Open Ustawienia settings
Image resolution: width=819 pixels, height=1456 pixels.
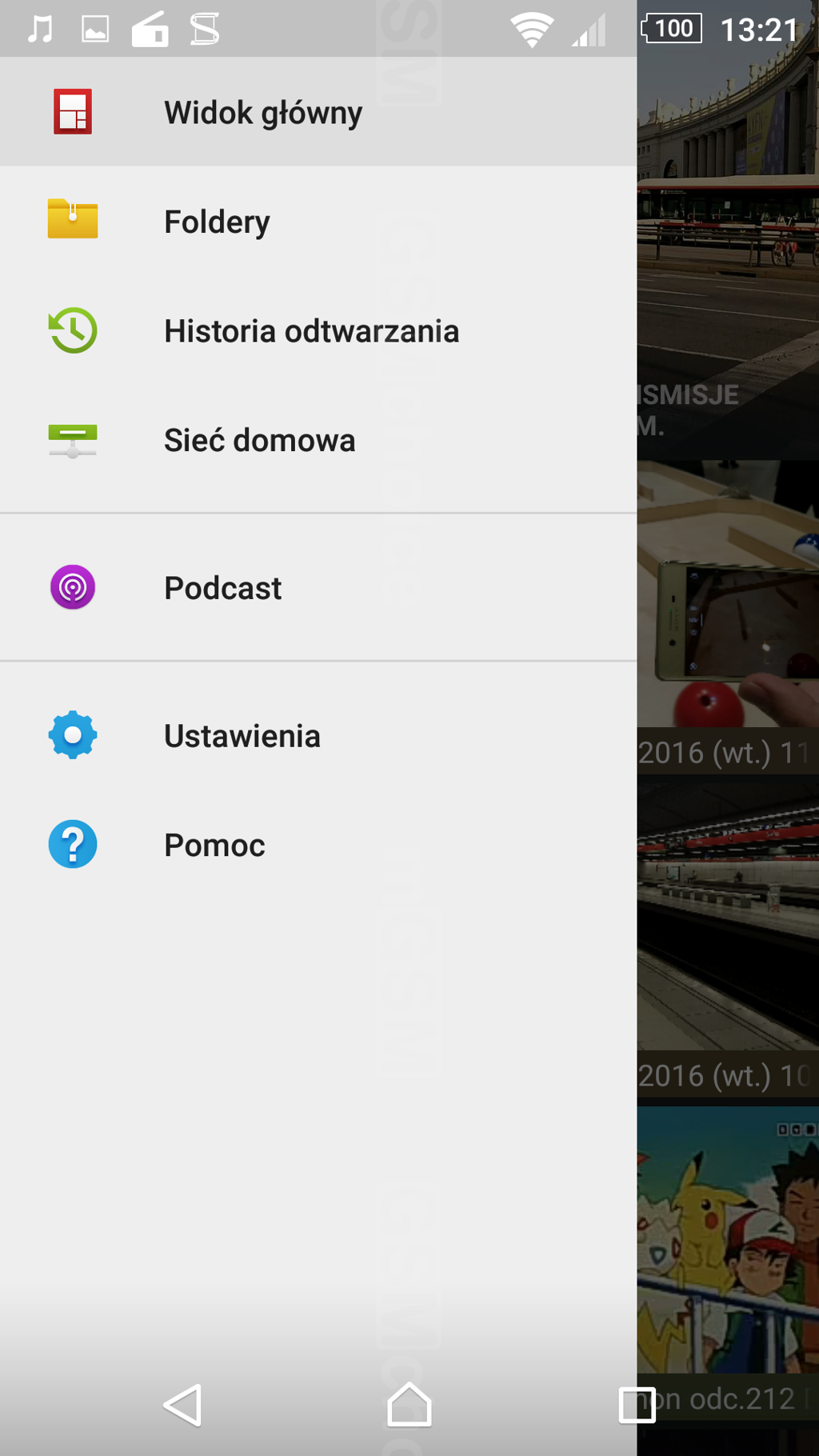coord(242,736)
